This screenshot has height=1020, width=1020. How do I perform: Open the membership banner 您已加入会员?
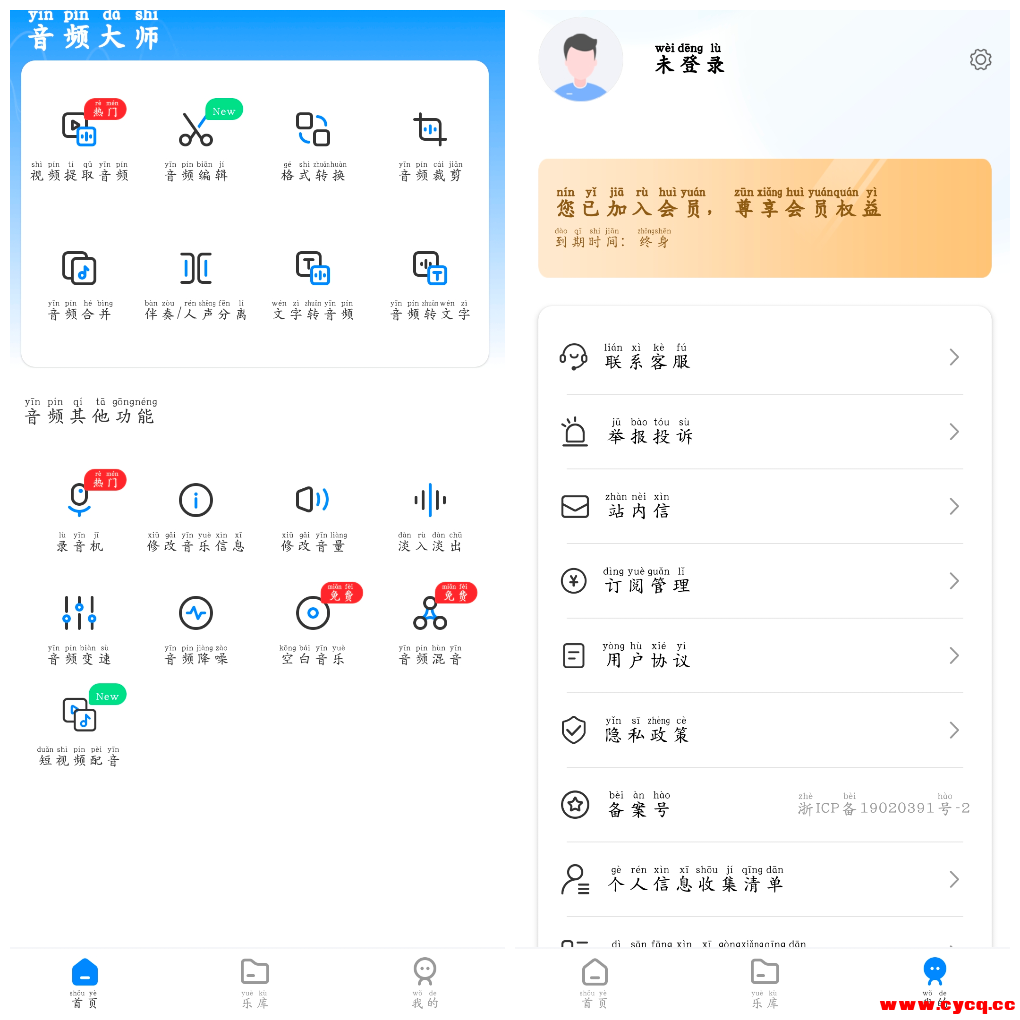click(x=764, y=218)
